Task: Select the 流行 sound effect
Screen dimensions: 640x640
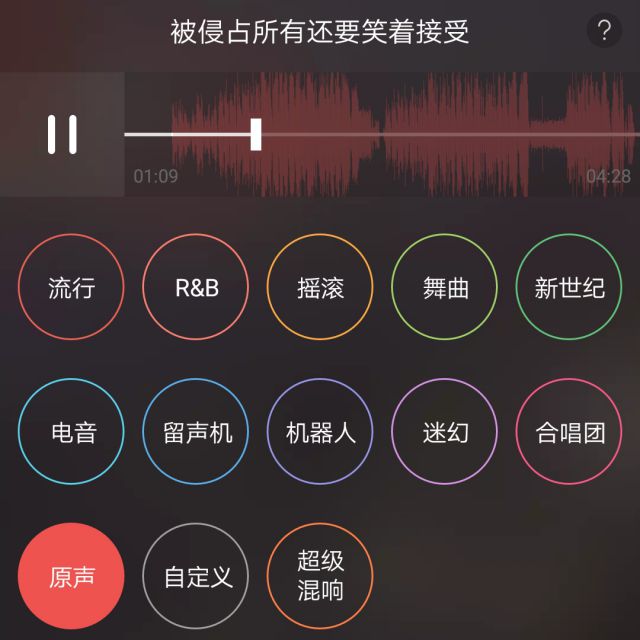Action: pos(71,287)
